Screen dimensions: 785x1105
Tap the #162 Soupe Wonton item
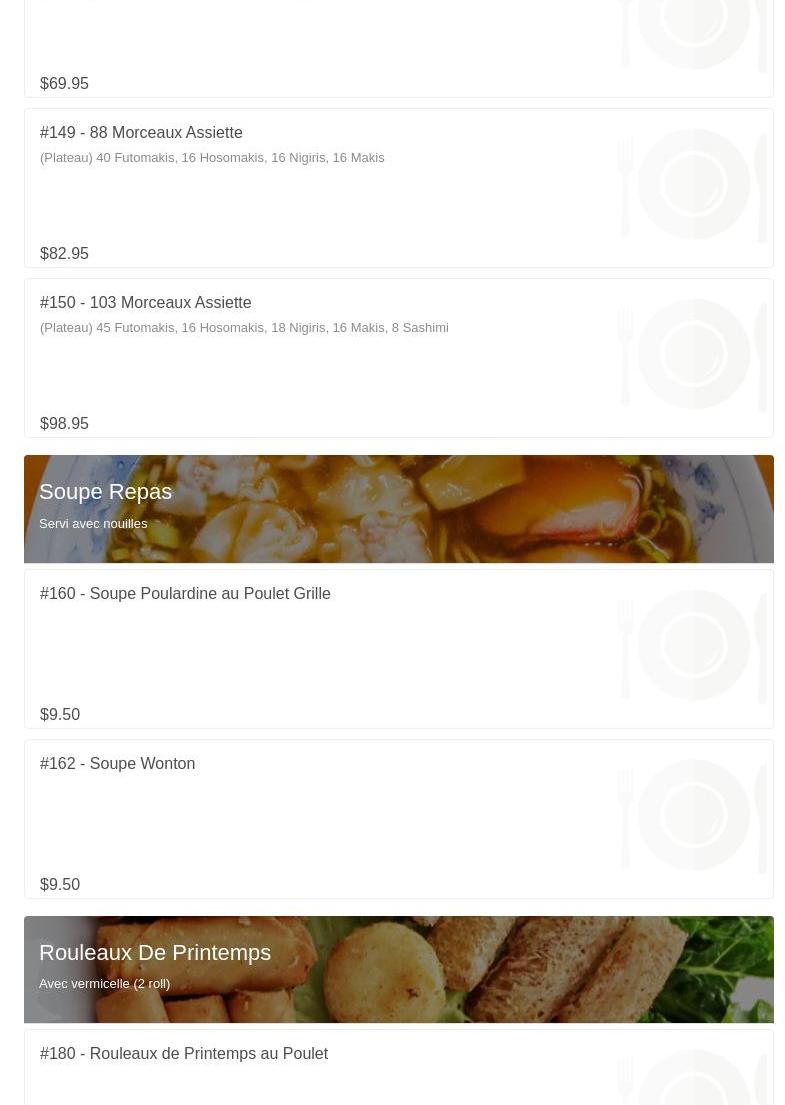pos(117,764)
